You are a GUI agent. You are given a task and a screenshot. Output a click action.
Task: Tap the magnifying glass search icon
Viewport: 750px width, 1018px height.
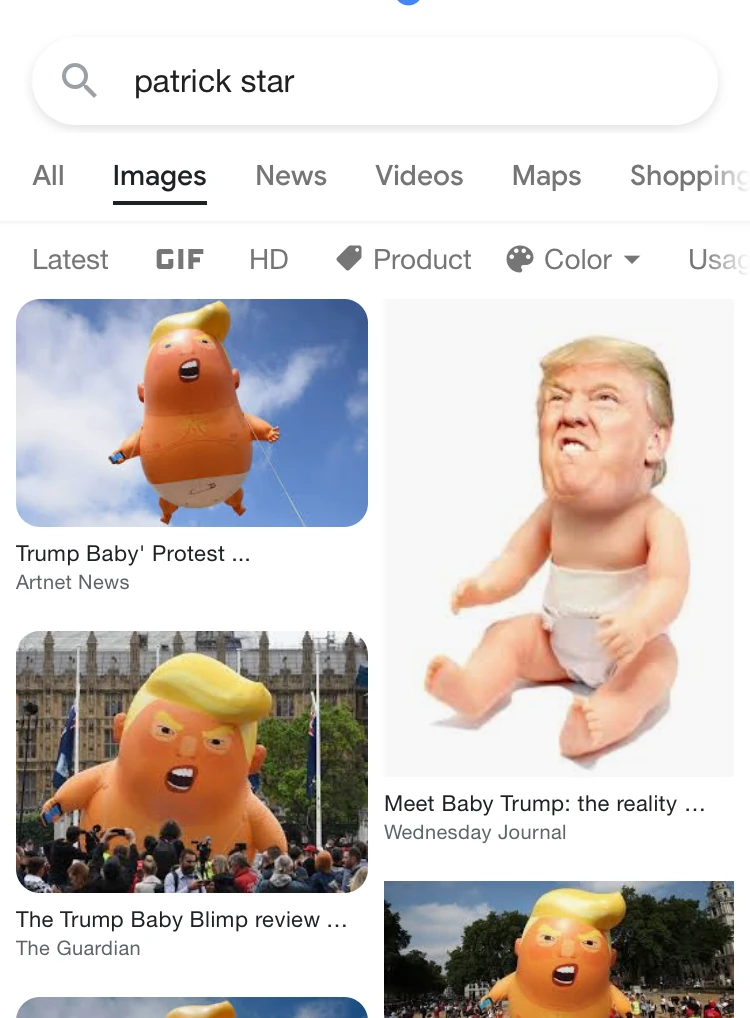[79, 81]
